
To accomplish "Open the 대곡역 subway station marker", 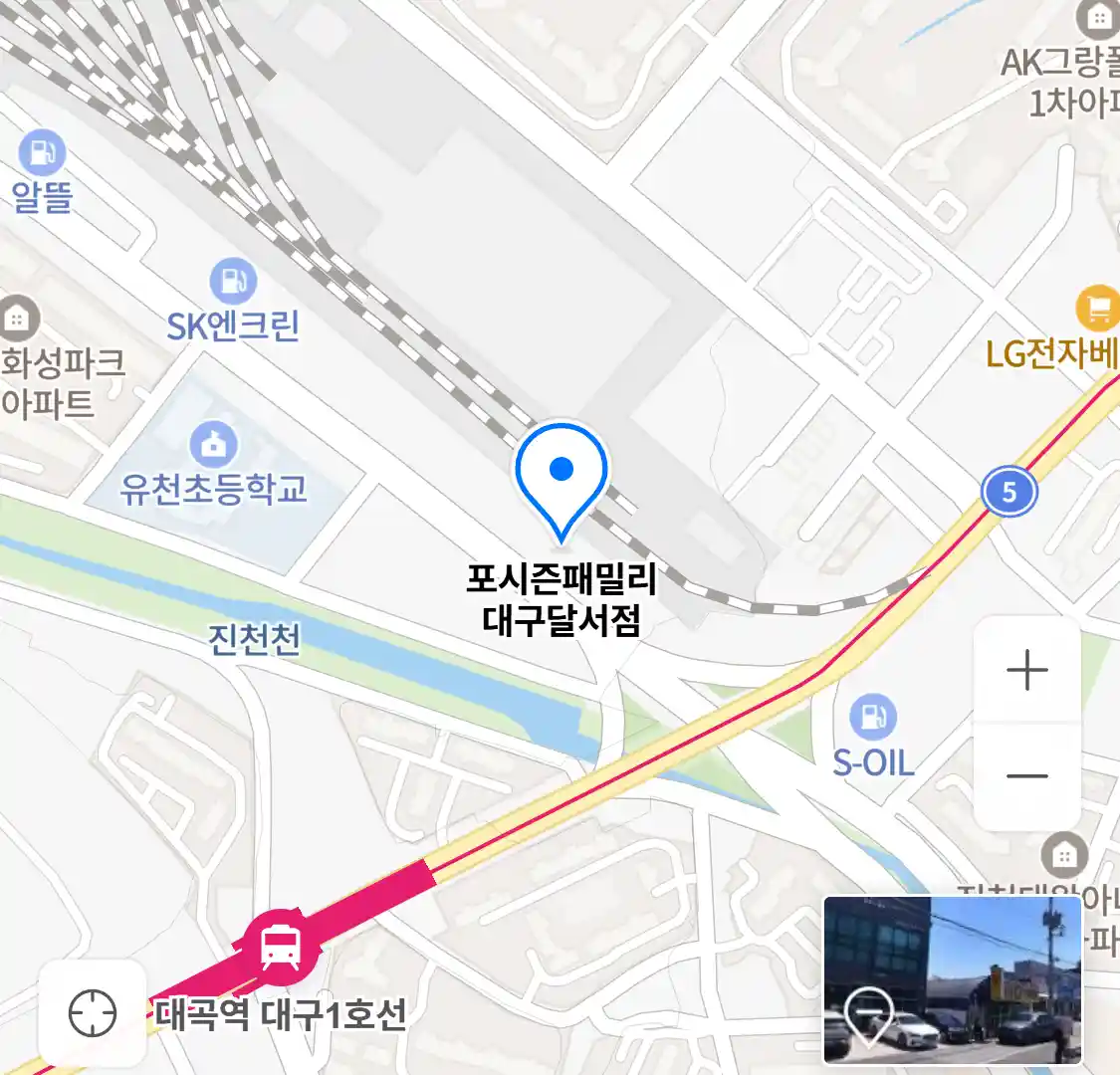I will pos(283,946).
